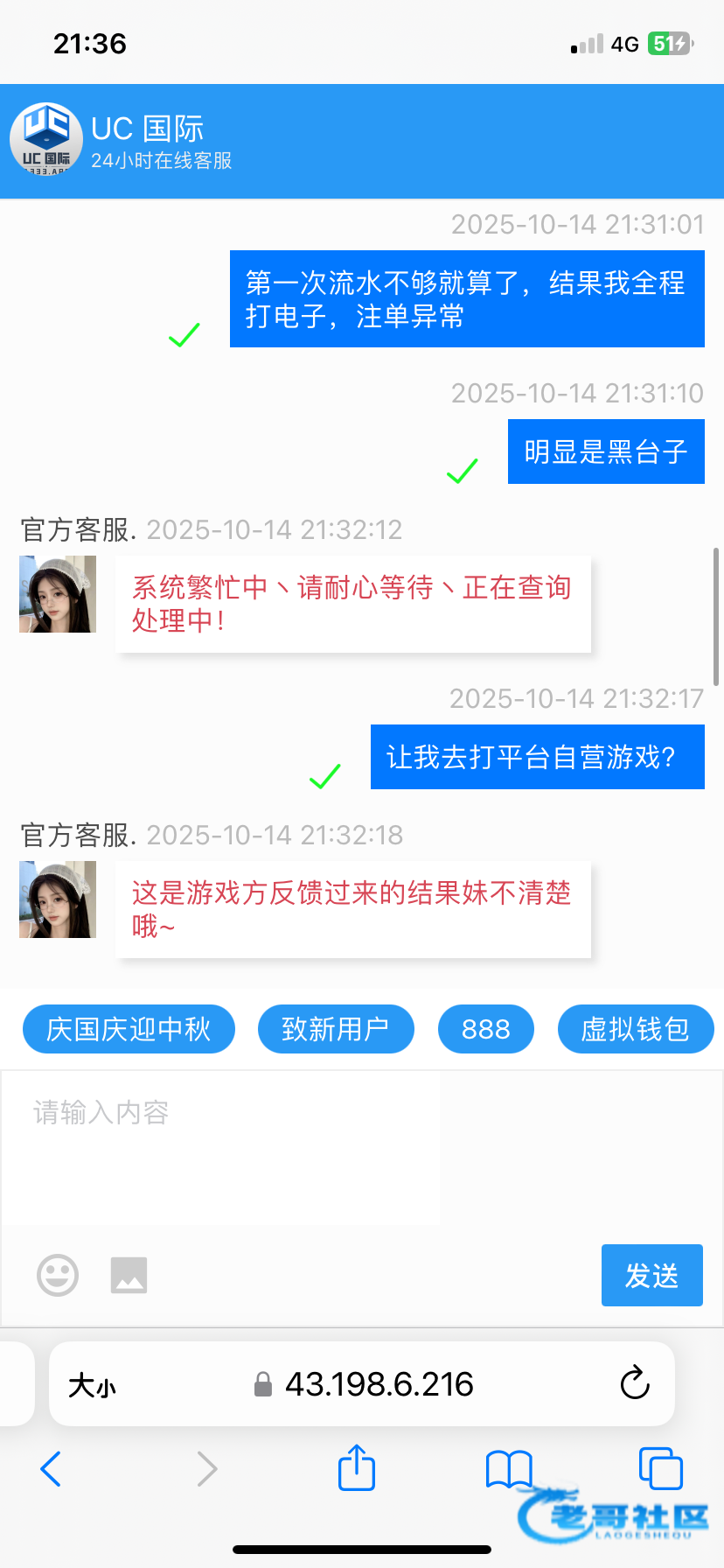Share this page via Safari
This screenshot has width=724, height=1568.
pos(357,1467)
